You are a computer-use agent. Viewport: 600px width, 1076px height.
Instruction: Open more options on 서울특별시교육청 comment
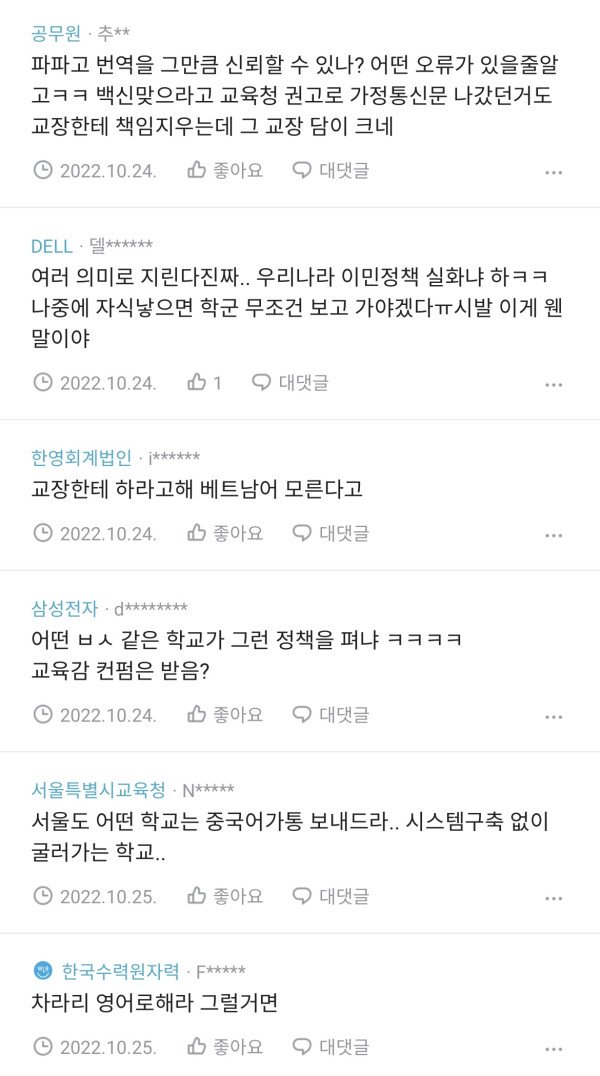pos(554,898)
